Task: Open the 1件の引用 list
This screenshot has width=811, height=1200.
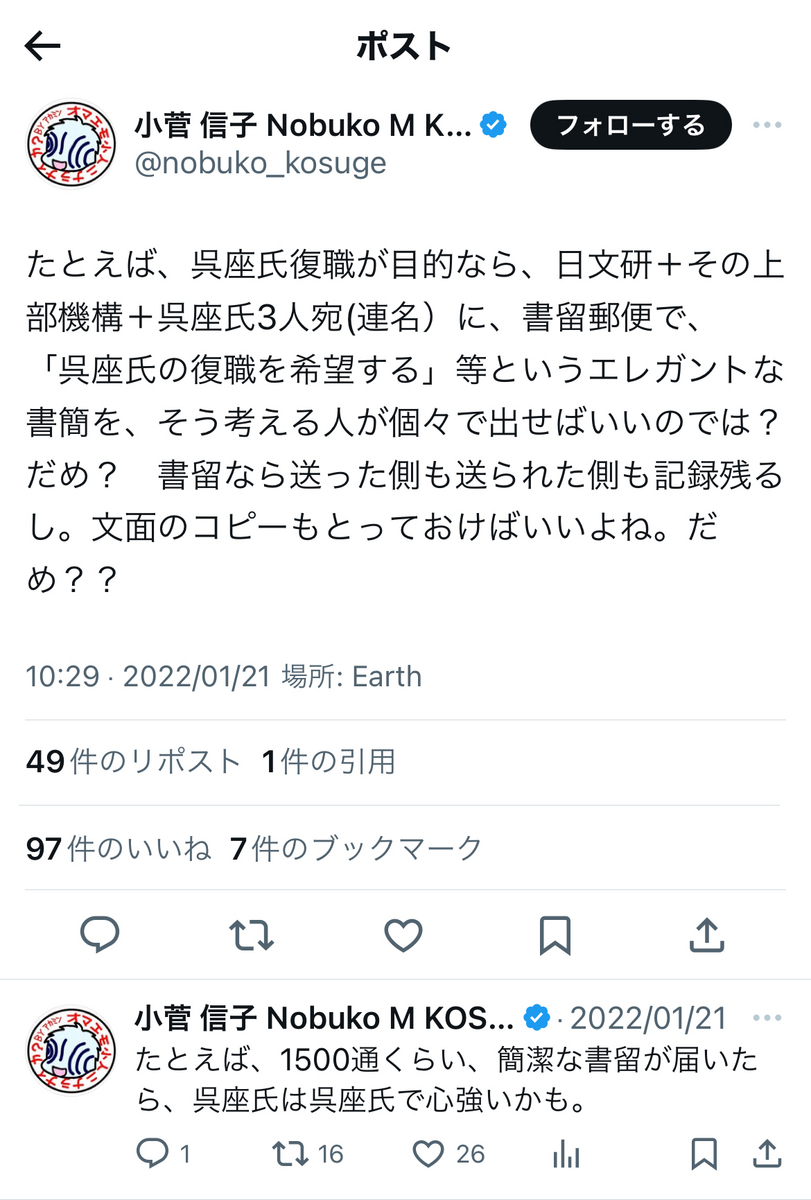Action: (x=329, y=762)
